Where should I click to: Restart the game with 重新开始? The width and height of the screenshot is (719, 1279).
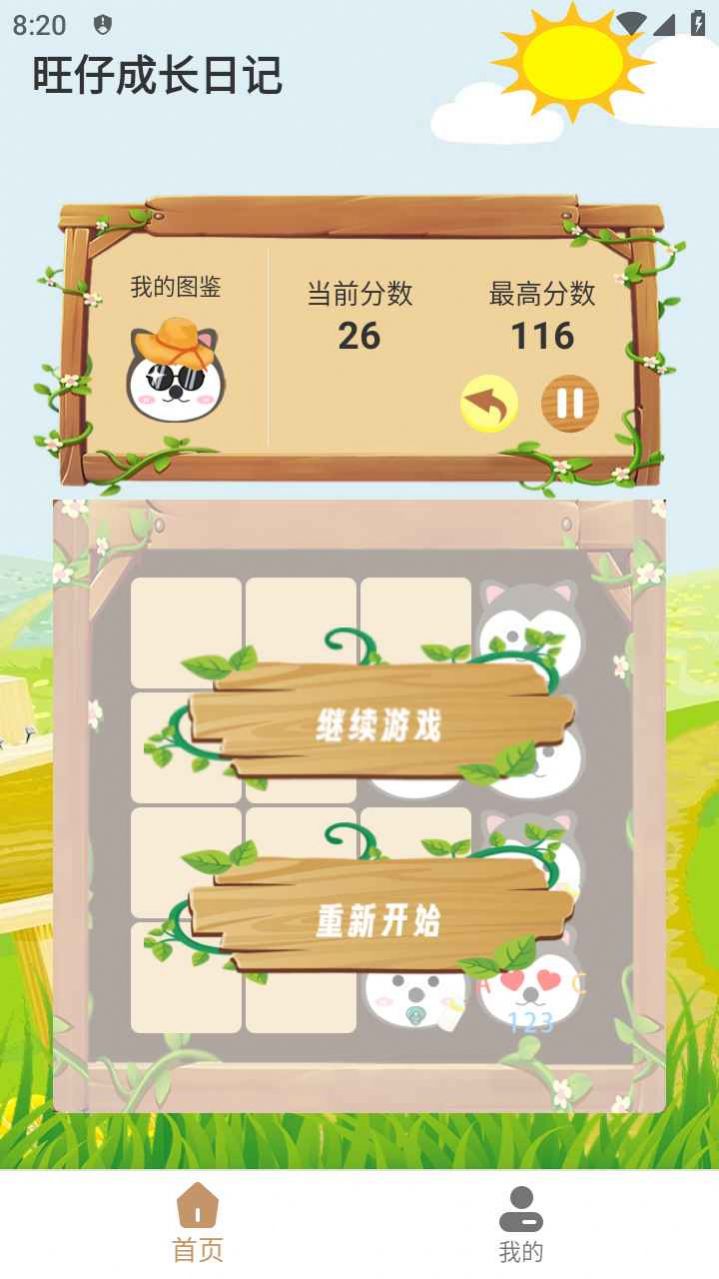coord(378,919)
